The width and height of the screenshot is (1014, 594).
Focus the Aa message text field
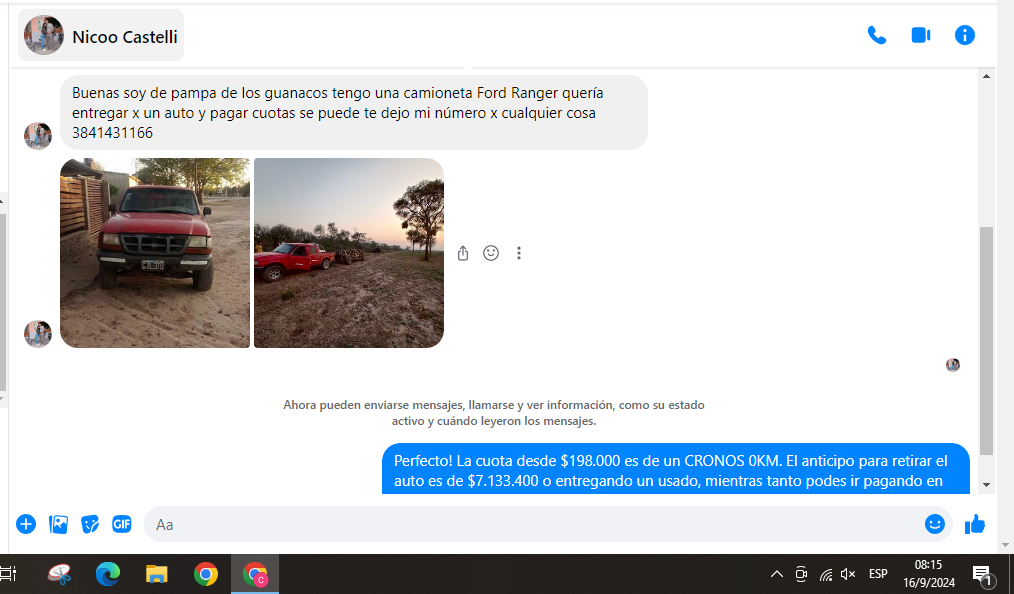[530, 524]
